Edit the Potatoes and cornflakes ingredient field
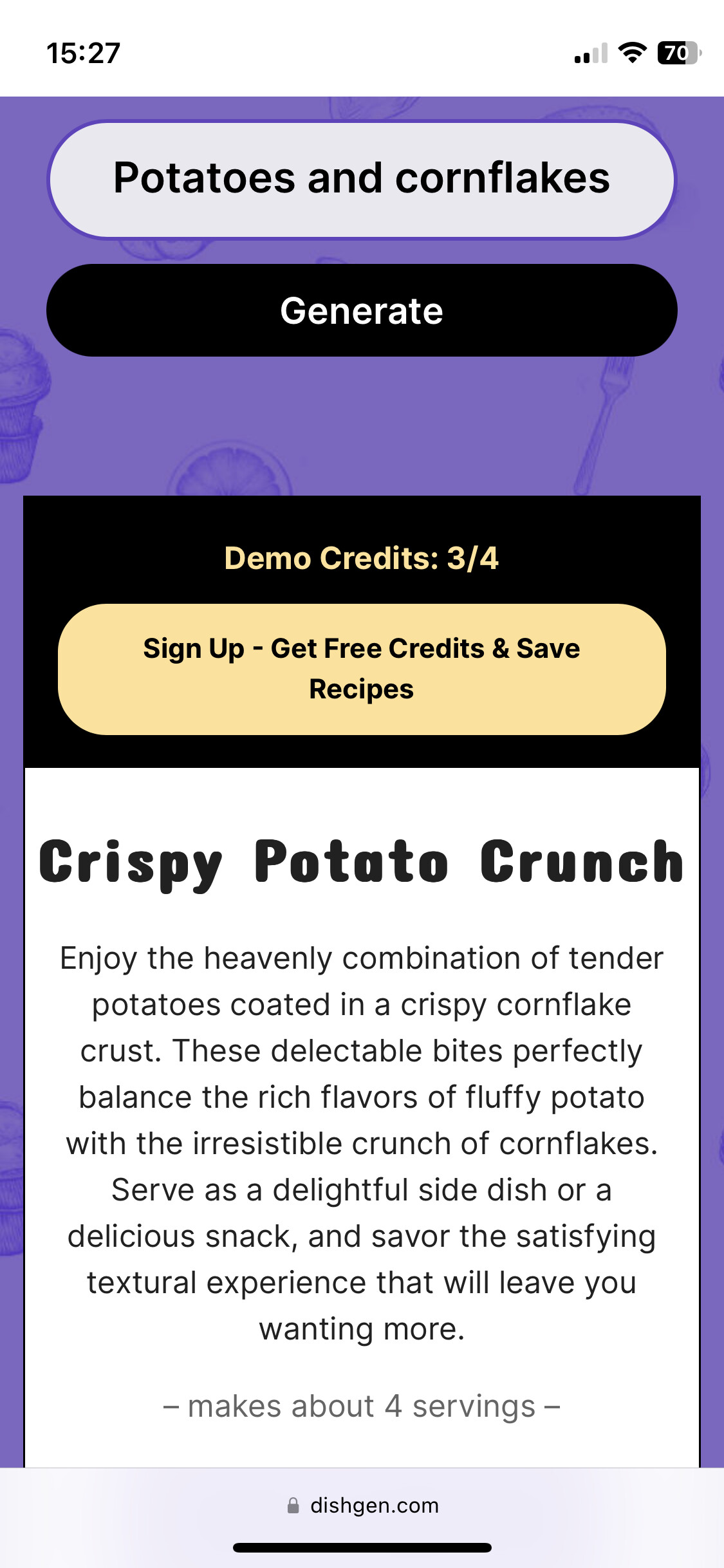This screenshot has width=724, height=1568. [x=362, y=179]
